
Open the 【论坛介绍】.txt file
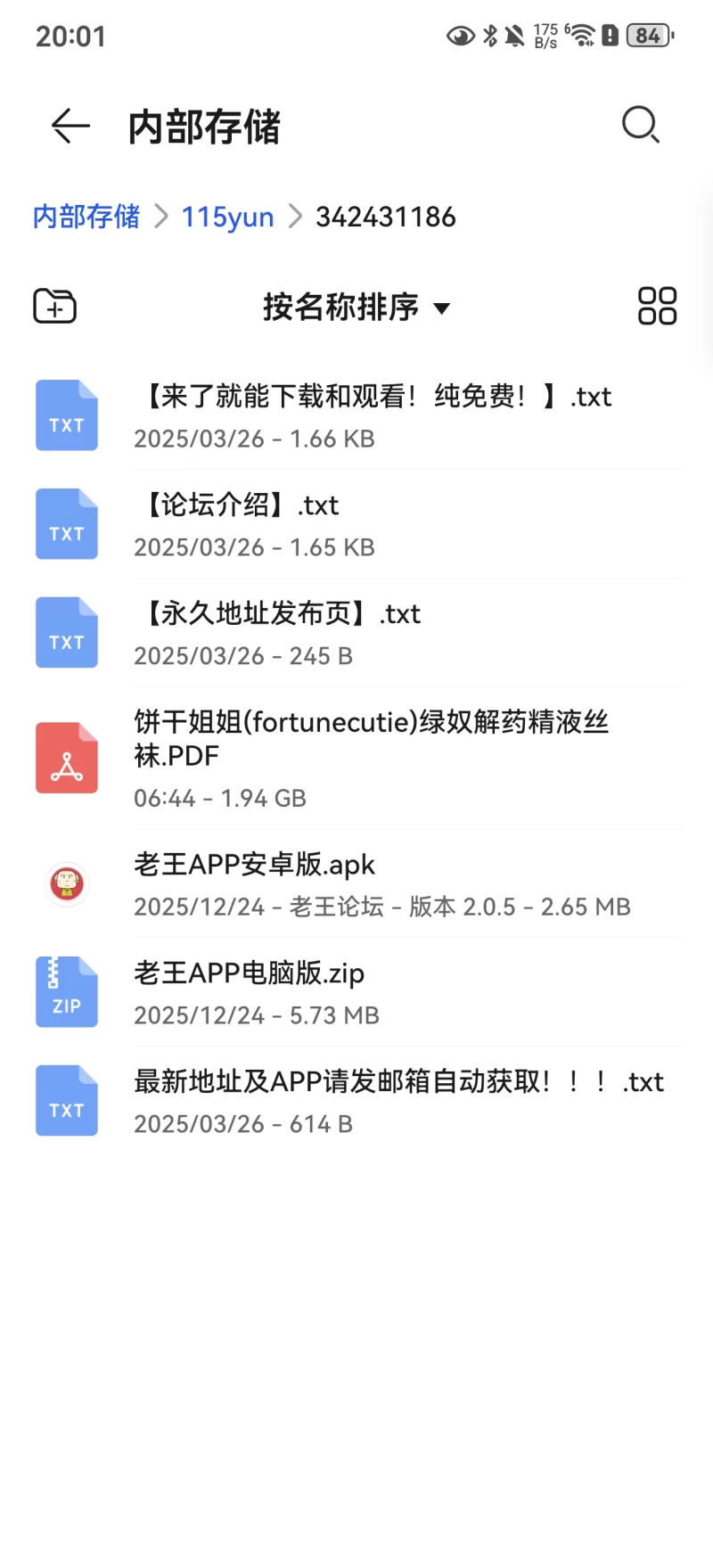[x=356, y=524]
